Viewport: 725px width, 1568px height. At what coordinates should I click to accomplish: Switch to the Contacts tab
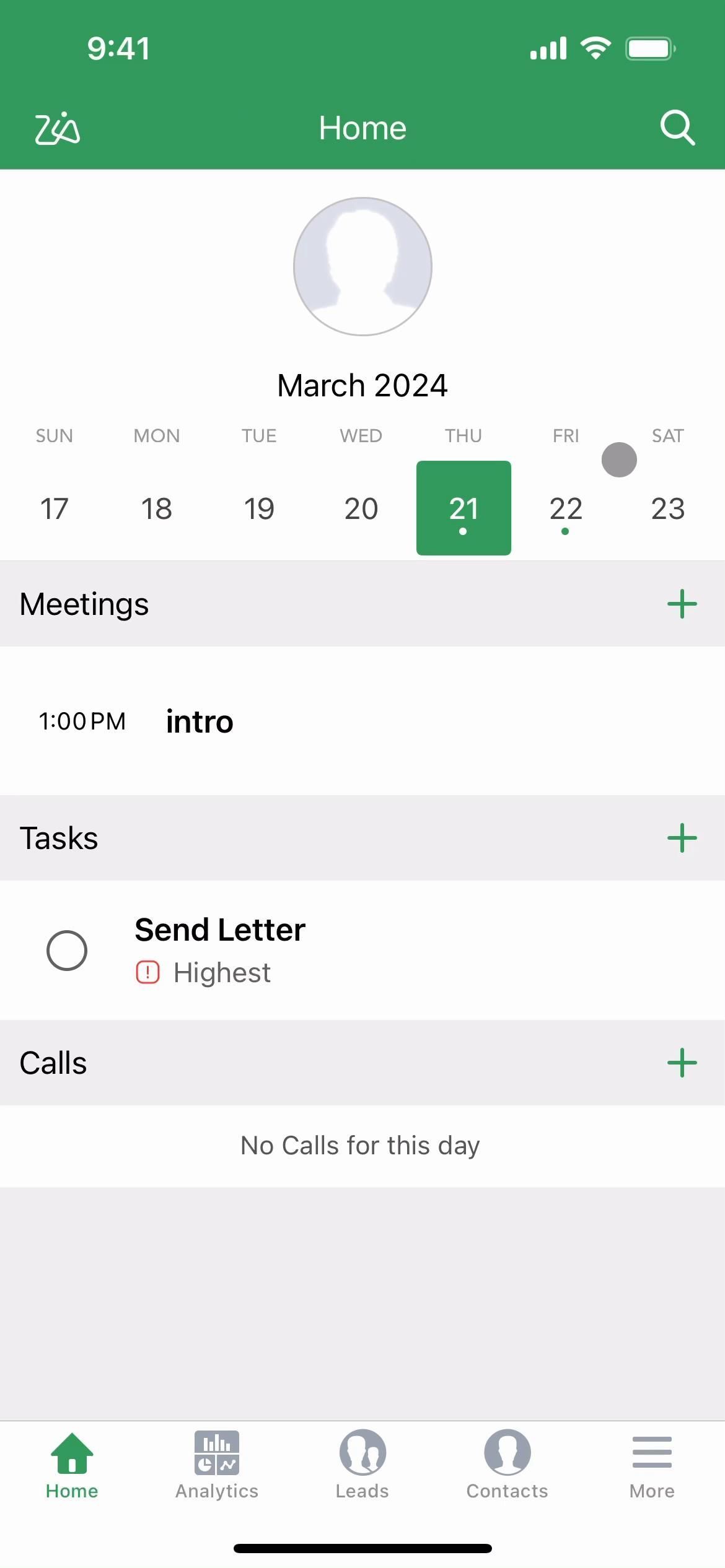(x=507, y=1465)
